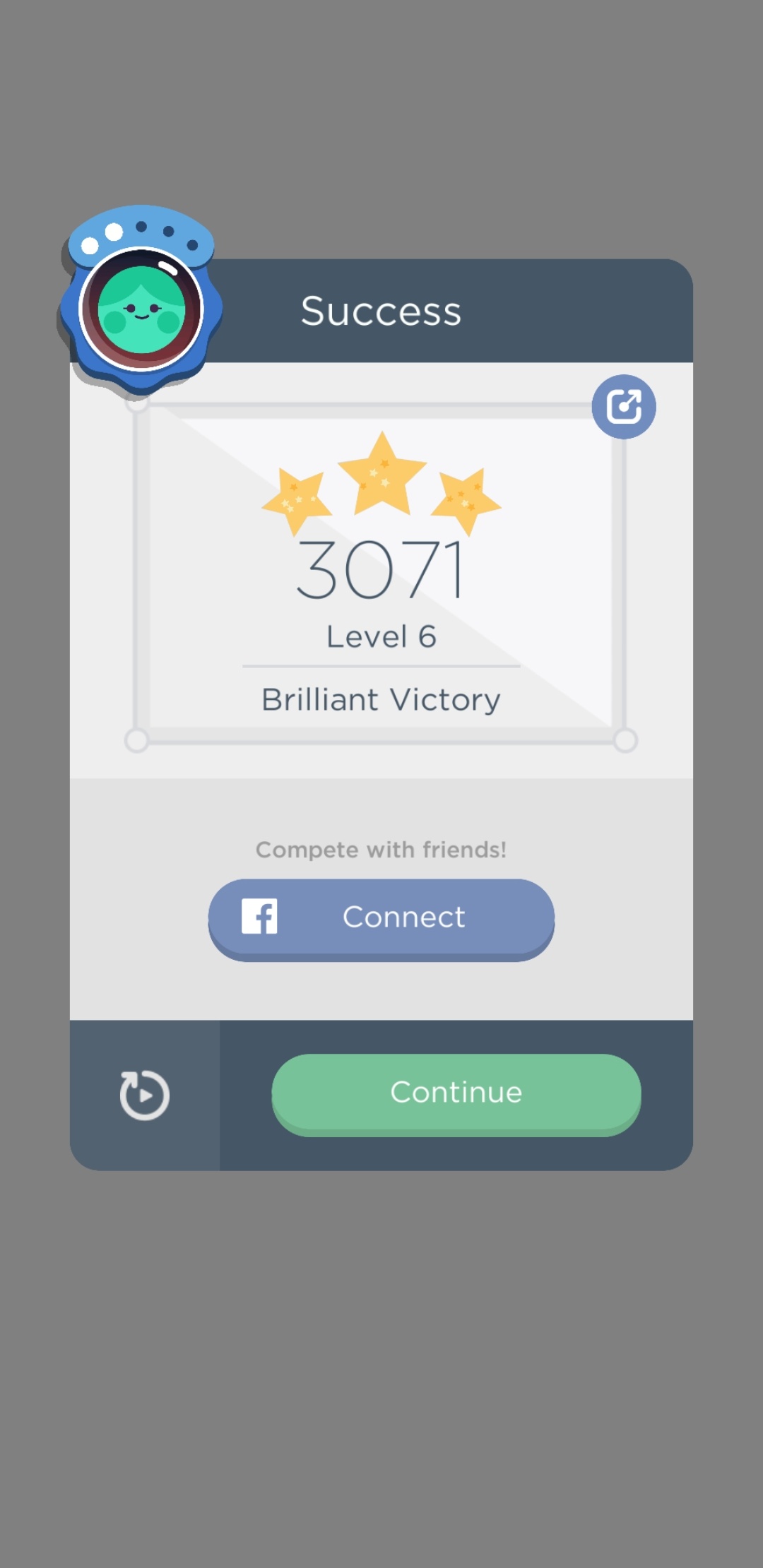This screenshot has width=763, height=1568.
Task: Connect with Facebook
Action: (x=381, y=917)
